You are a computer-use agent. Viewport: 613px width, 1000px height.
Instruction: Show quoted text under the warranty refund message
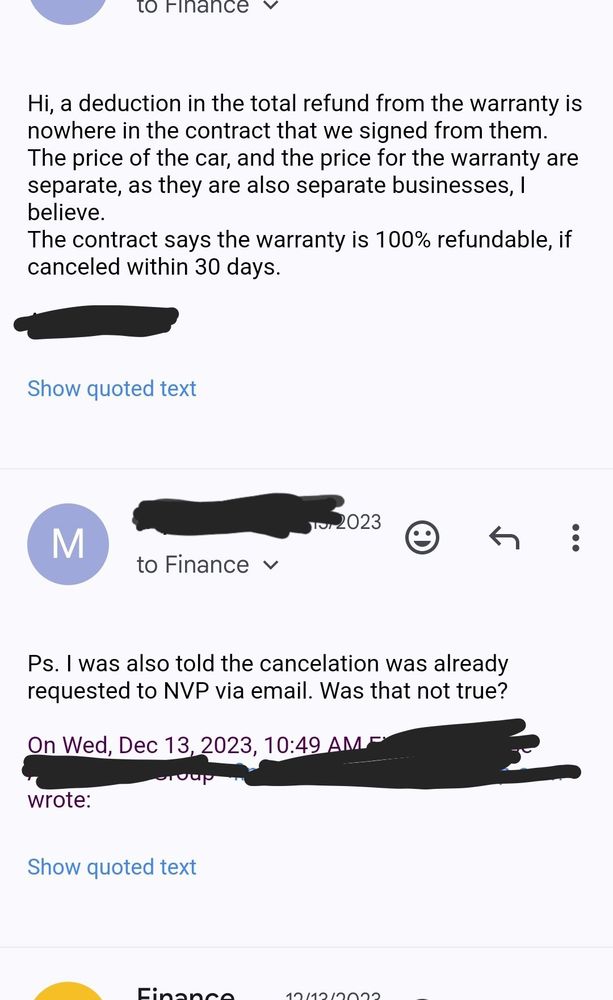point(112,388)
